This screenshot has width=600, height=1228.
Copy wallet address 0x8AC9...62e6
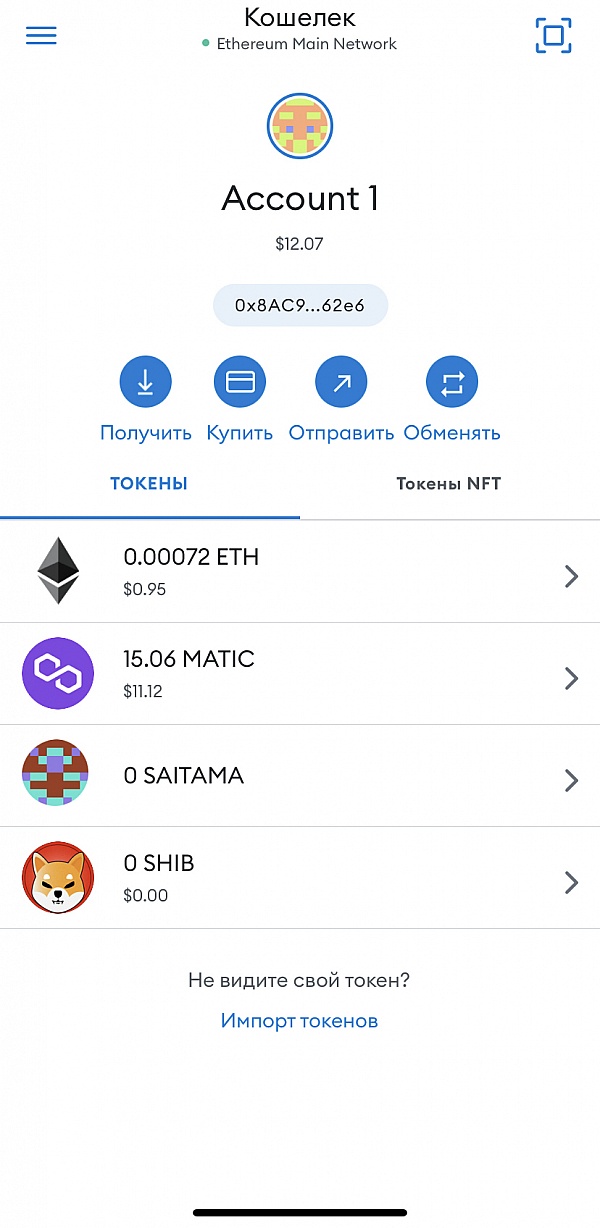[x=300, y=307]
